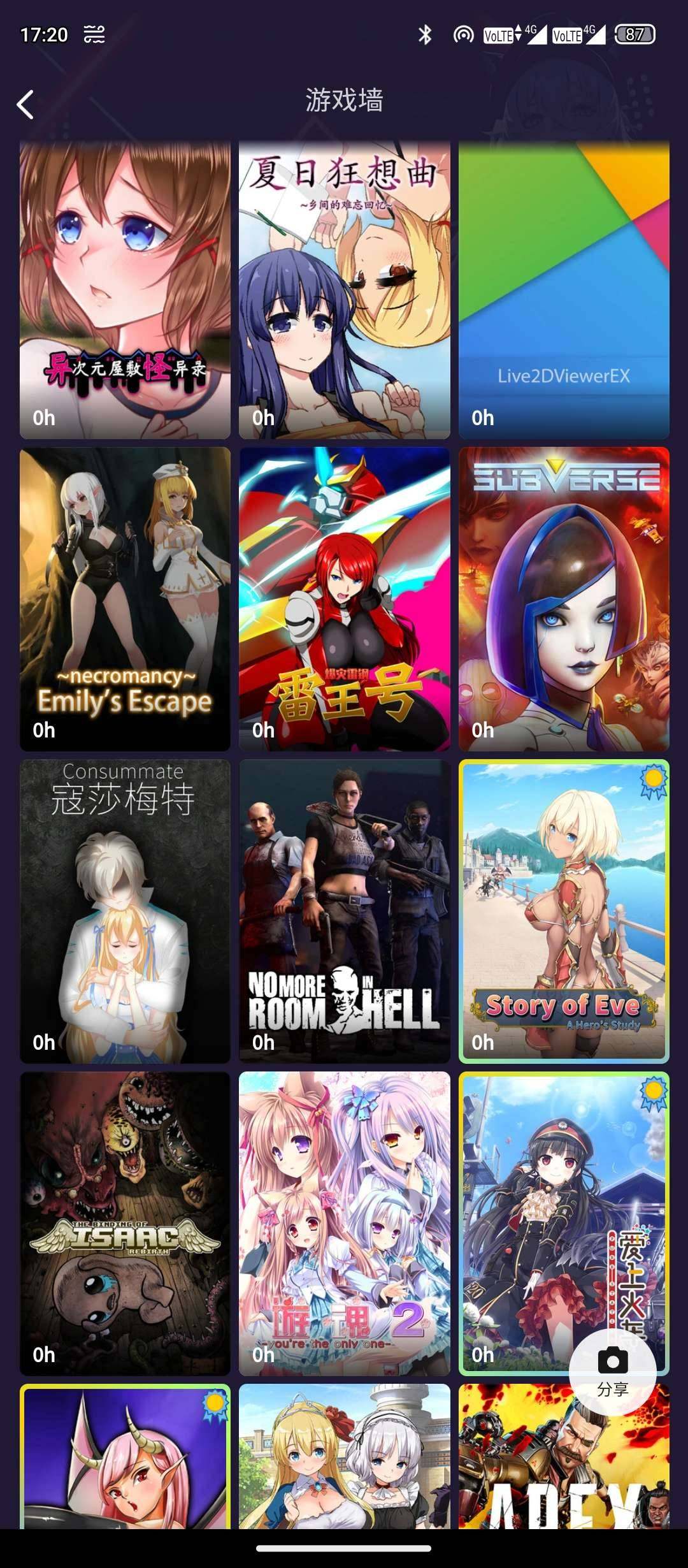Viewport: 688px width, 1568px height.
Task: Open the 雷王号 mecha game card
Action: pos(343,600)
